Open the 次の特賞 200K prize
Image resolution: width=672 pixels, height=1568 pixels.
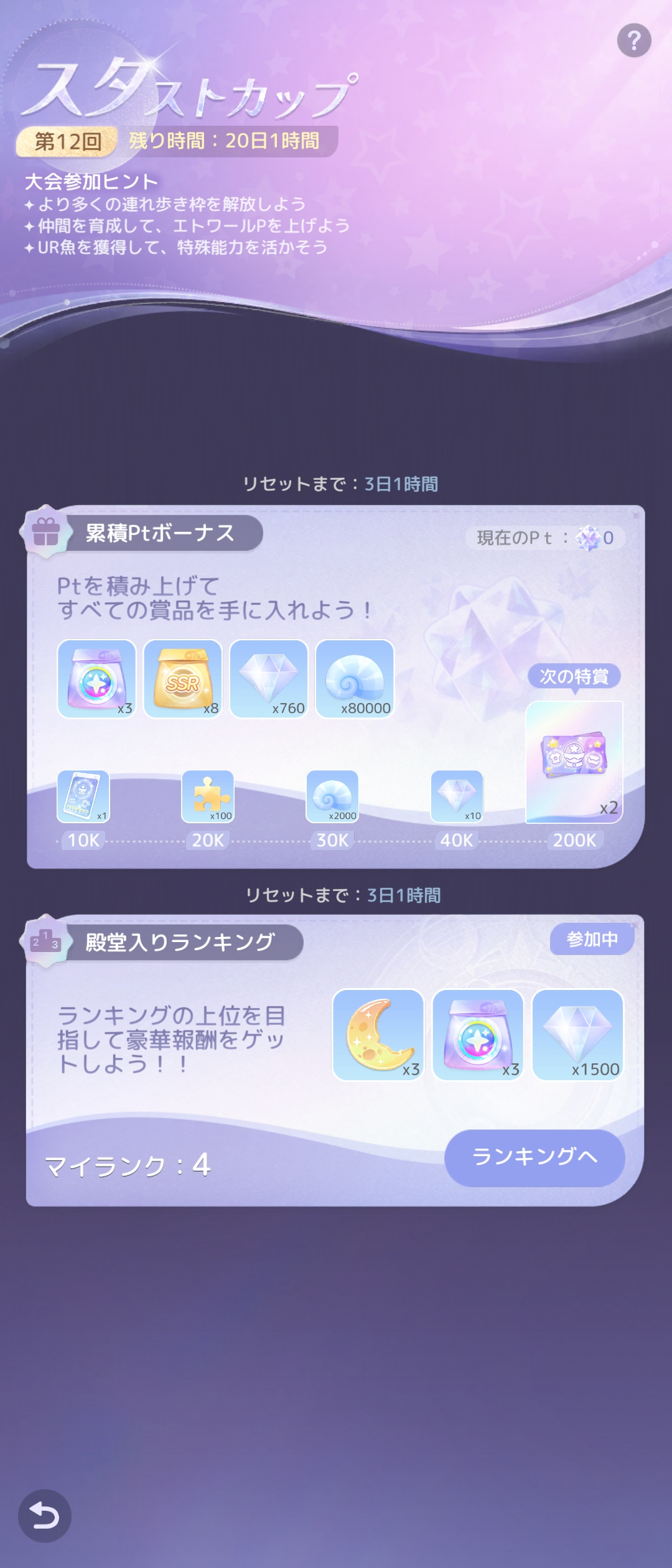coord(574,762)
